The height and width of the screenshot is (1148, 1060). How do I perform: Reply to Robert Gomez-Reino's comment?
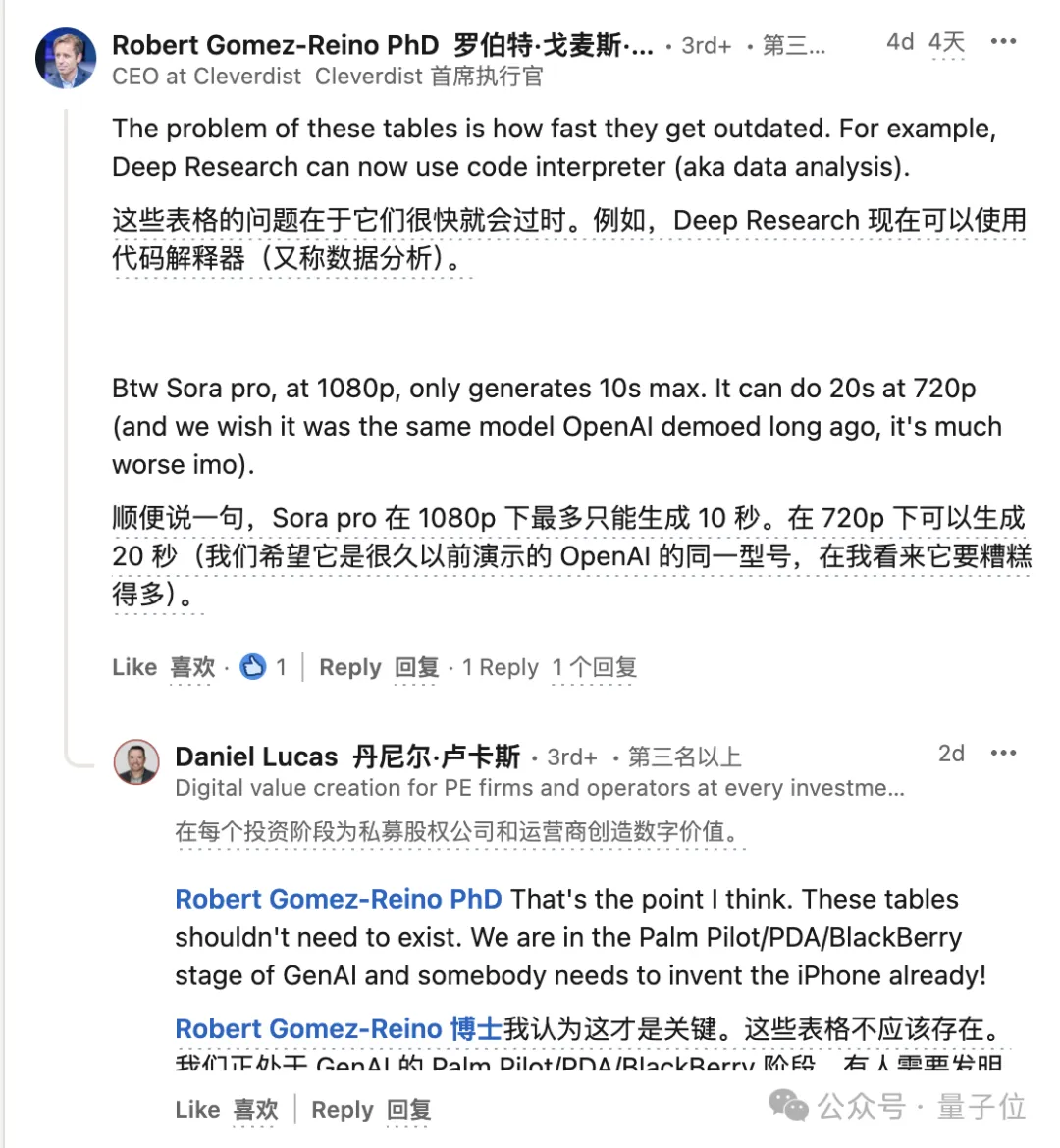point(349,667)
